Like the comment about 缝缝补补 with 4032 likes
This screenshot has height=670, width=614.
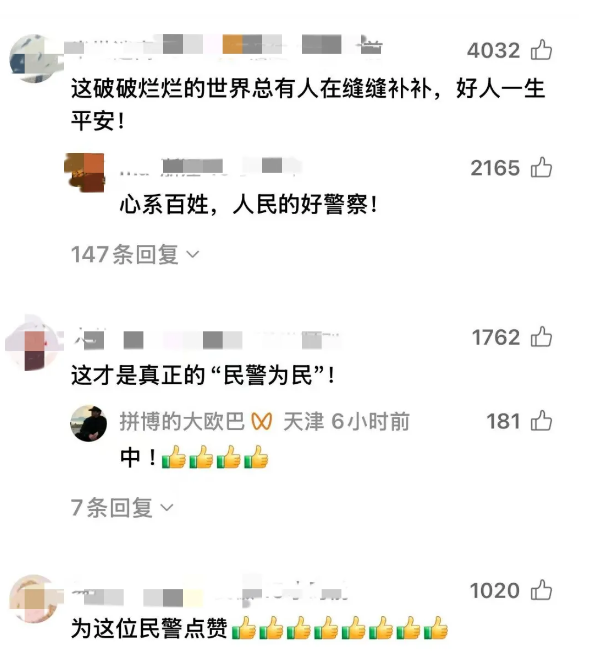(541, 50)
